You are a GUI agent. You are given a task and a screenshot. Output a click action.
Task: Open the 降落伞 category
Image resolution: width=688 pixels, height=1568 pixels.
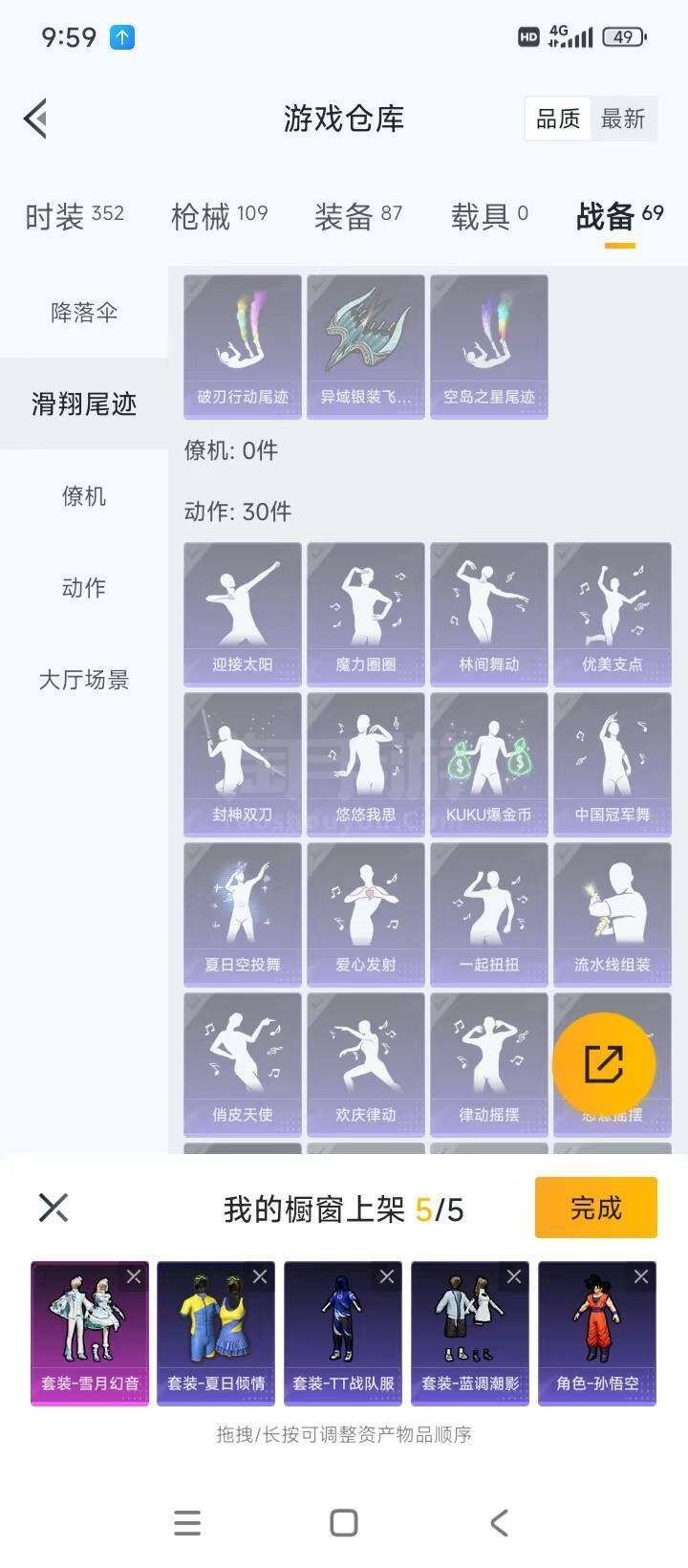tap(84, 313)
